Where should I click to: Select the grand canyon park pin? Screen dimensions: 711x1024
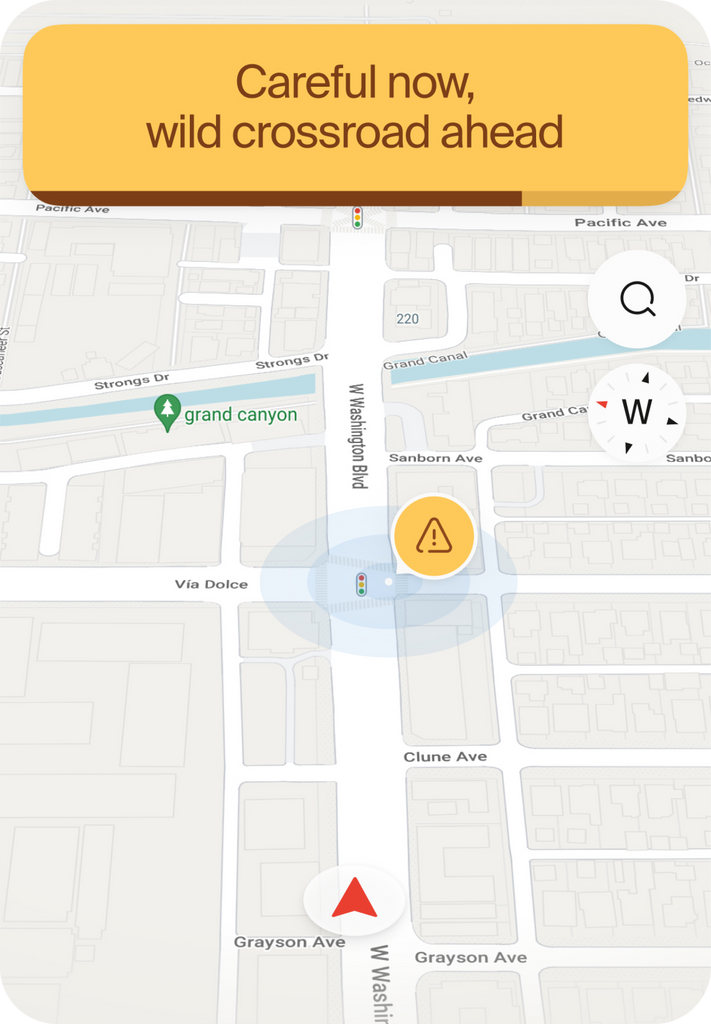pos(168,413)
